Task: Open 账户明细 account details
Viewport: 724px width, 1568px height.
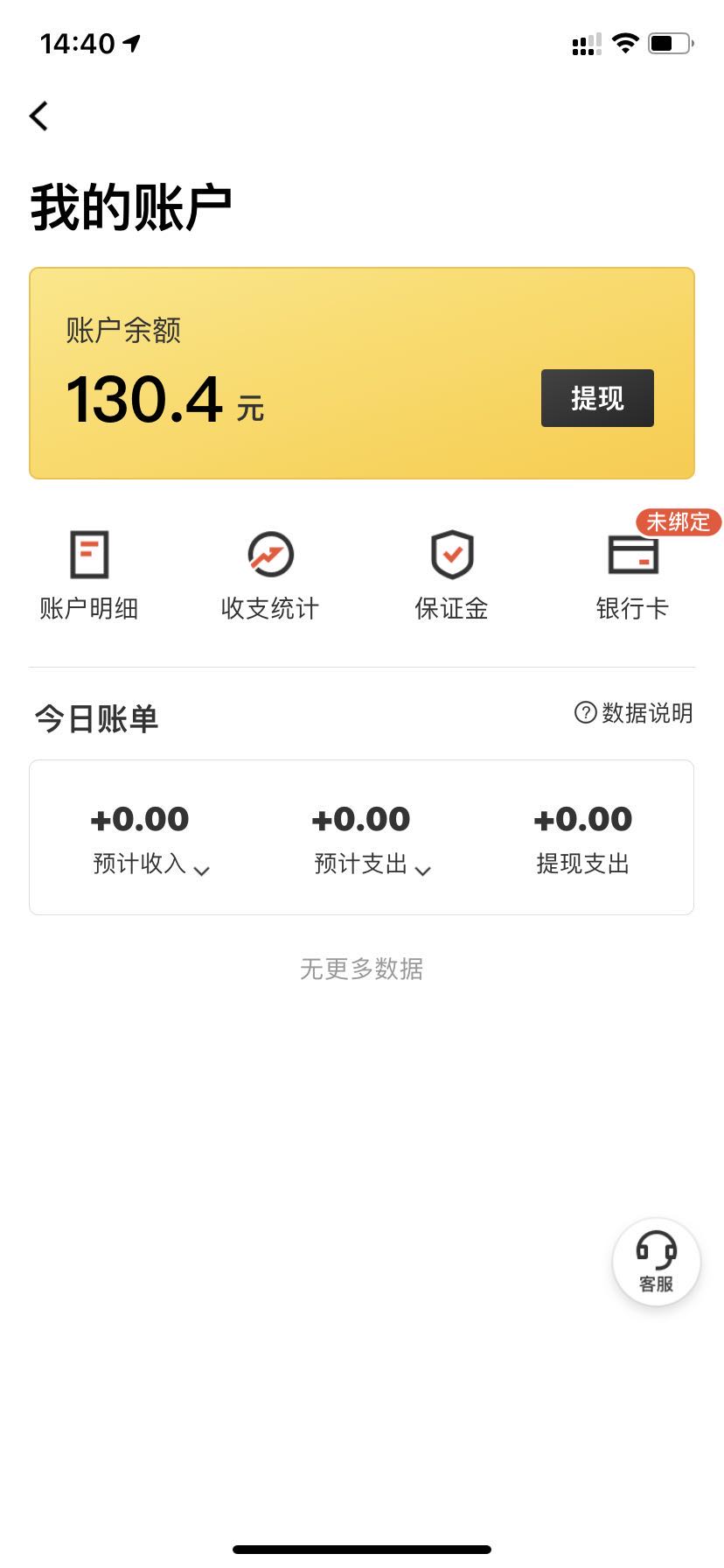Action: click(x=89, y=576)
